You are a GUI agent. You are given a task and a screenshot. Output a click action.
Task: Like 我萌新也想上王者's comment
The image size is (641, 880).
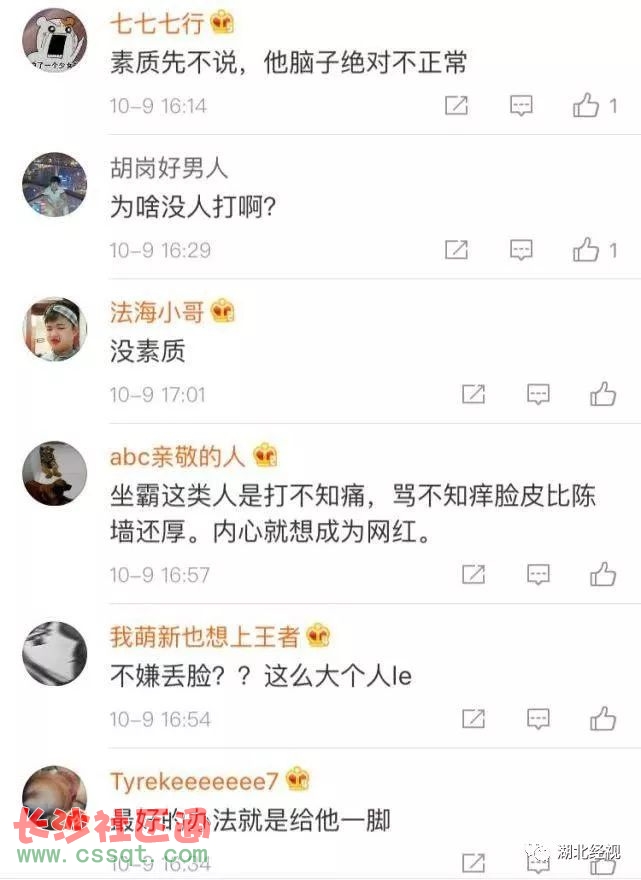click(x=603, y=718)
